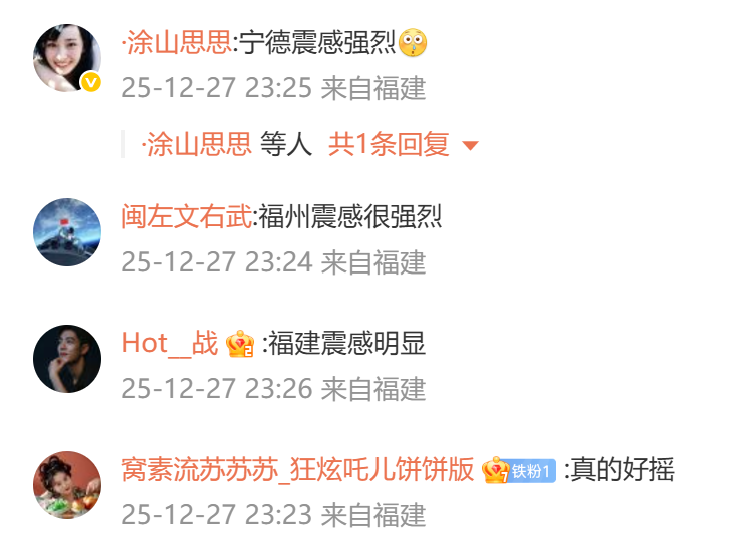Open username ·涂山思思 in first comment
750x544 pixels.
(x=176, y=43)
